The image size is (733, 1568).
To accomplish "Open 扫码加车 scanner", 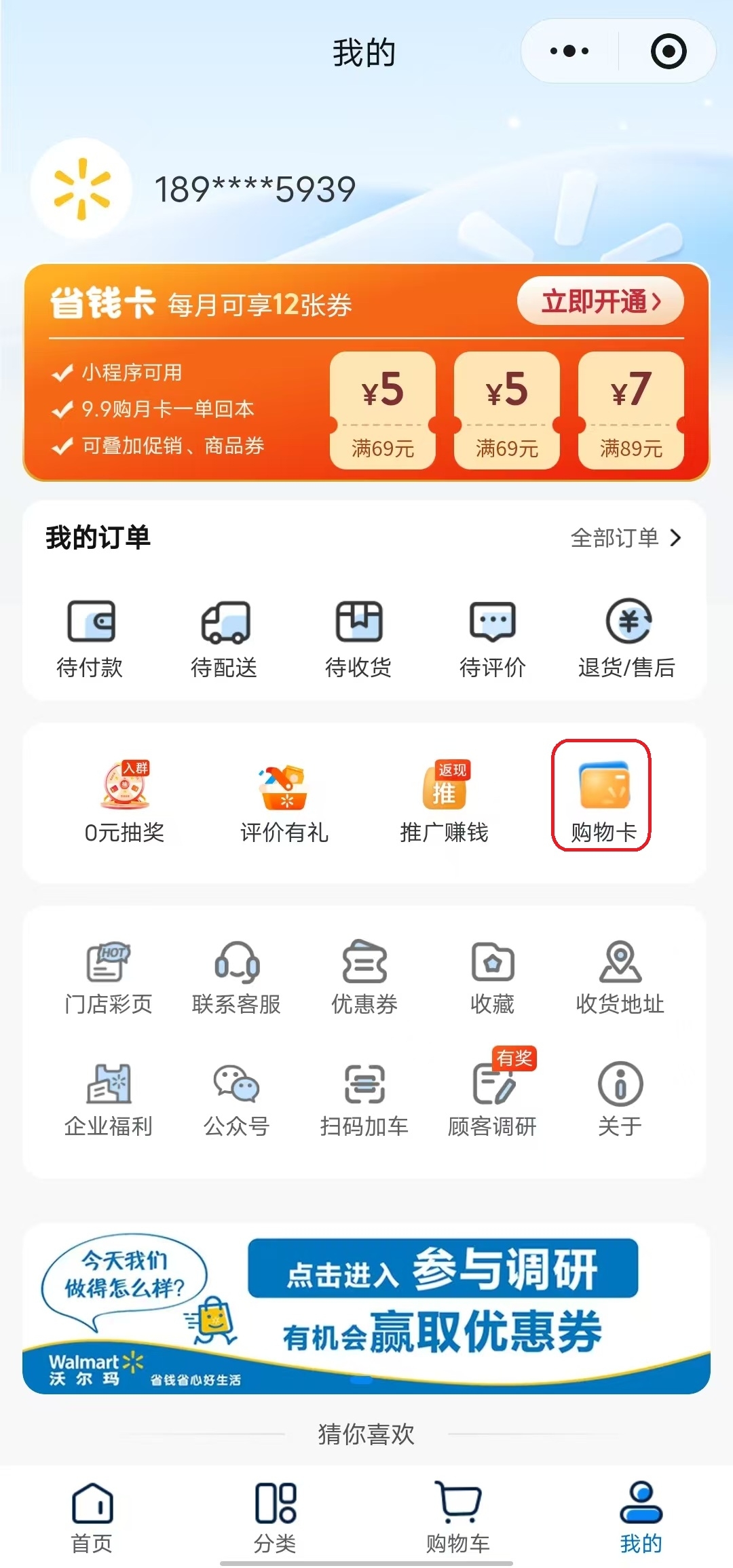I will [364, 1099].
